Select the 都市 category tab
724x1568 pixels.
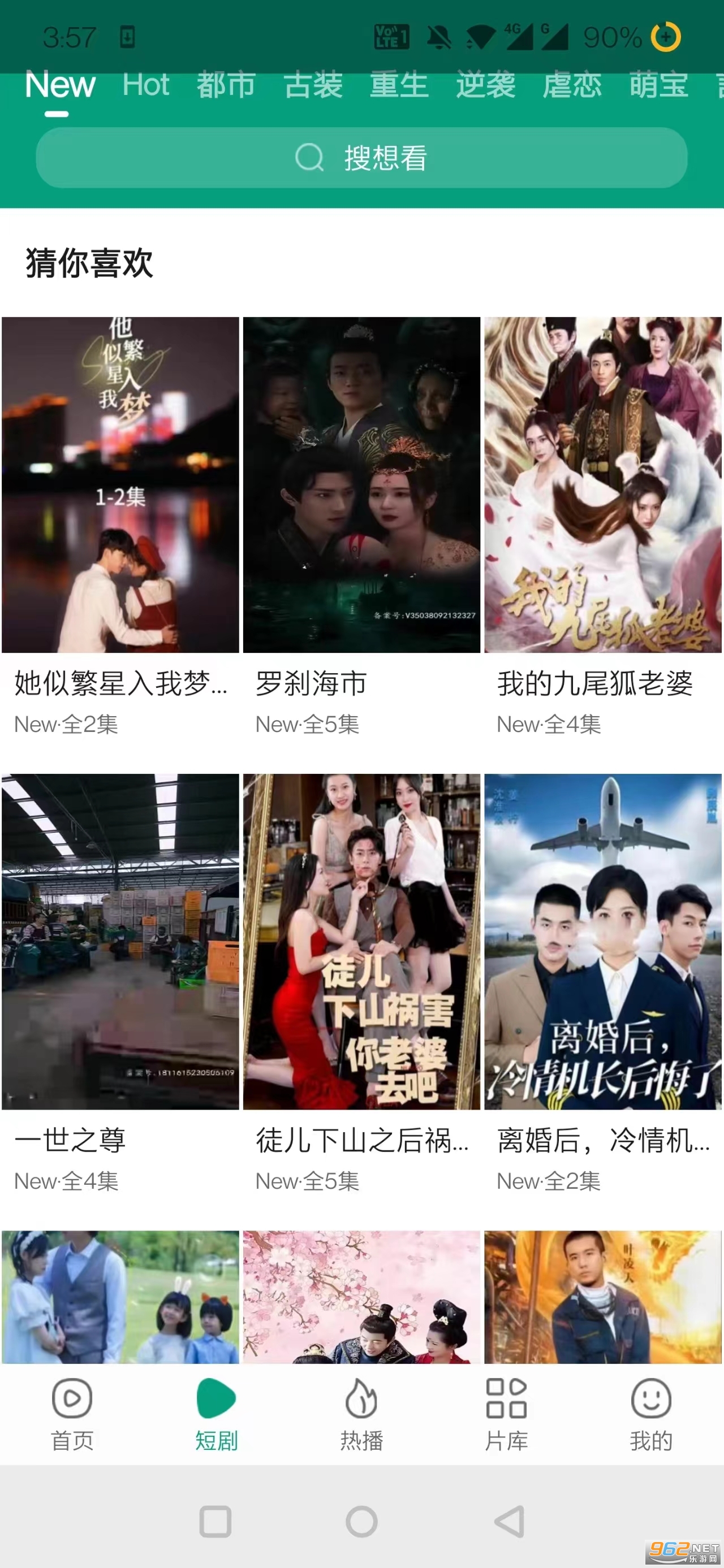pos(226,85)
